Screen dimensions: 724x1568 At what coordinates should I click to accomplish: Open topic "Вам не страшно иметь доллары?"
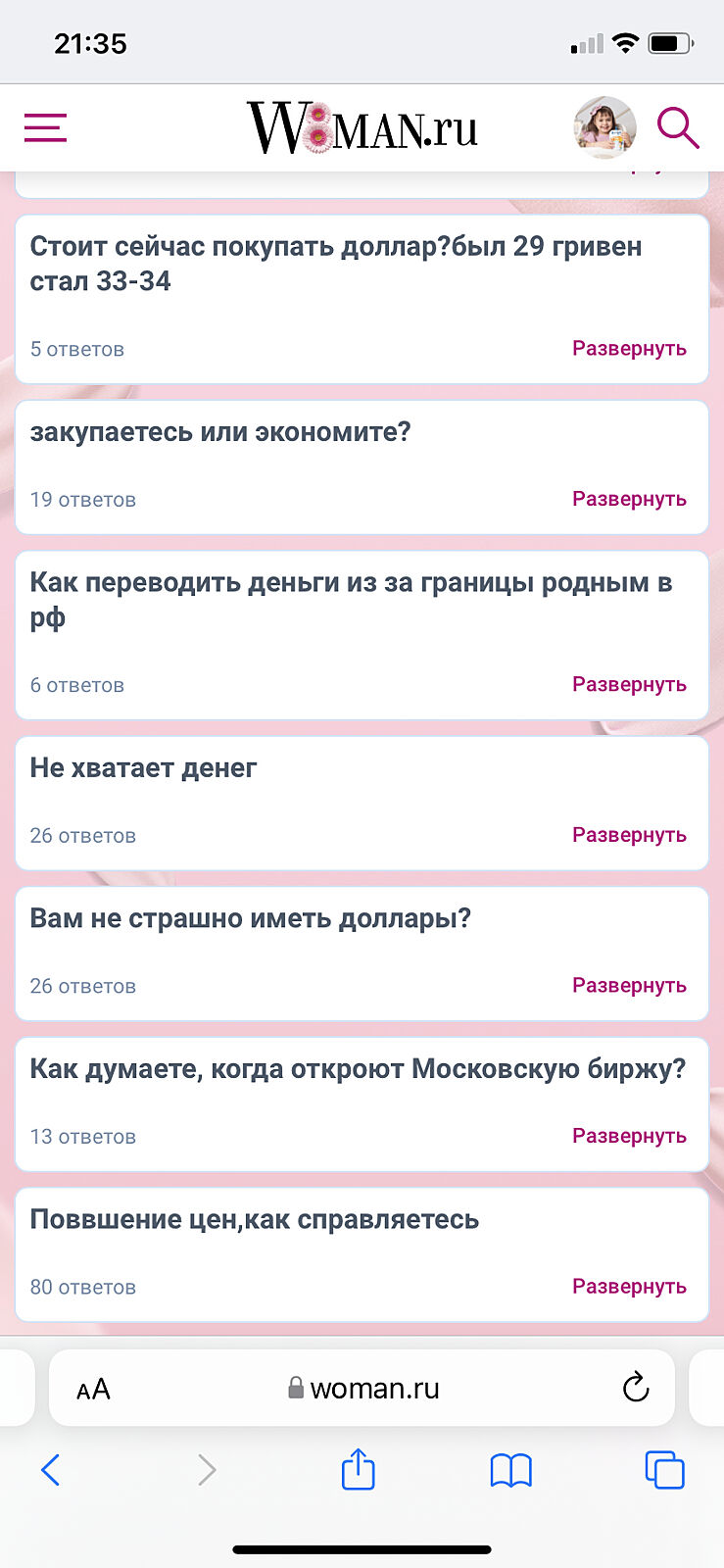(251, 918)
